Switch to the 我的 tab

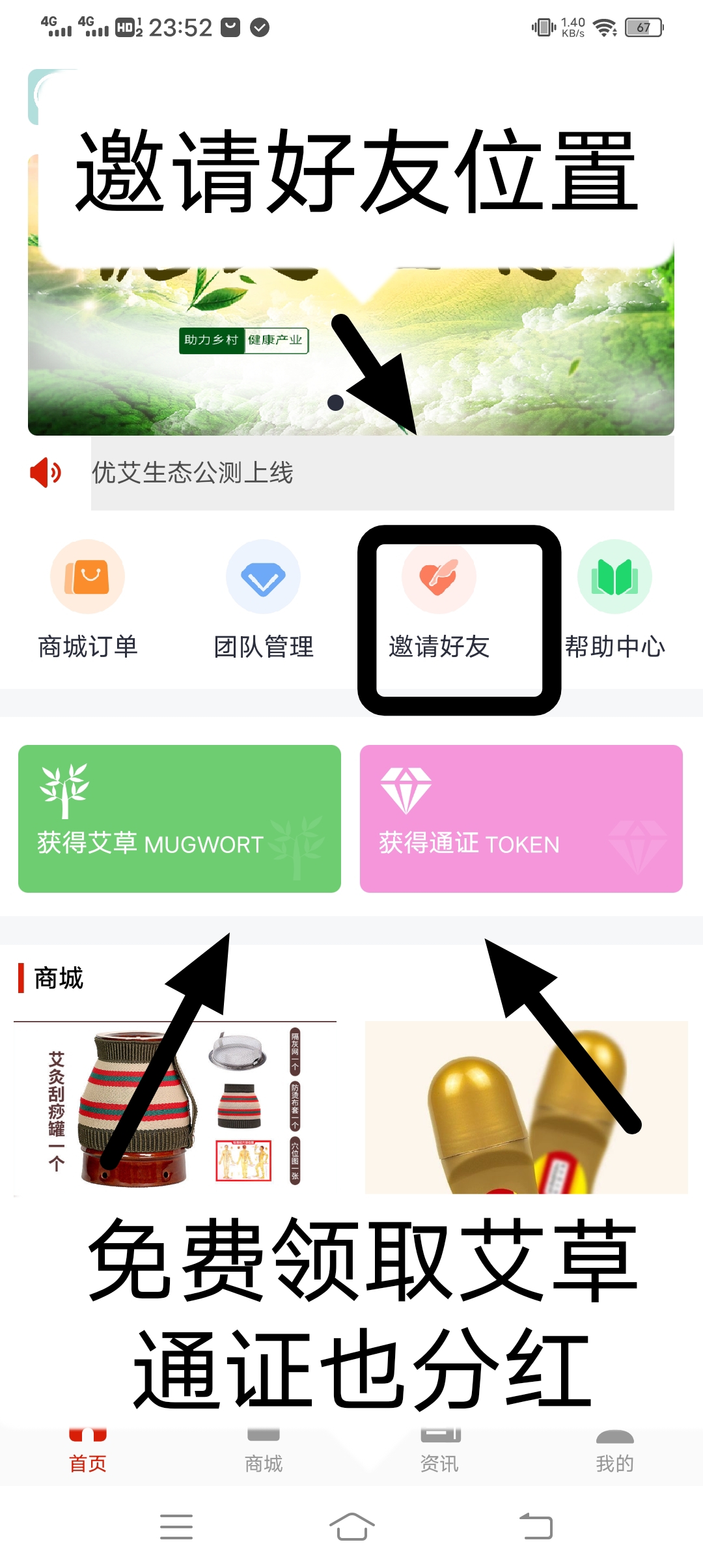(x=614, y=1453)
